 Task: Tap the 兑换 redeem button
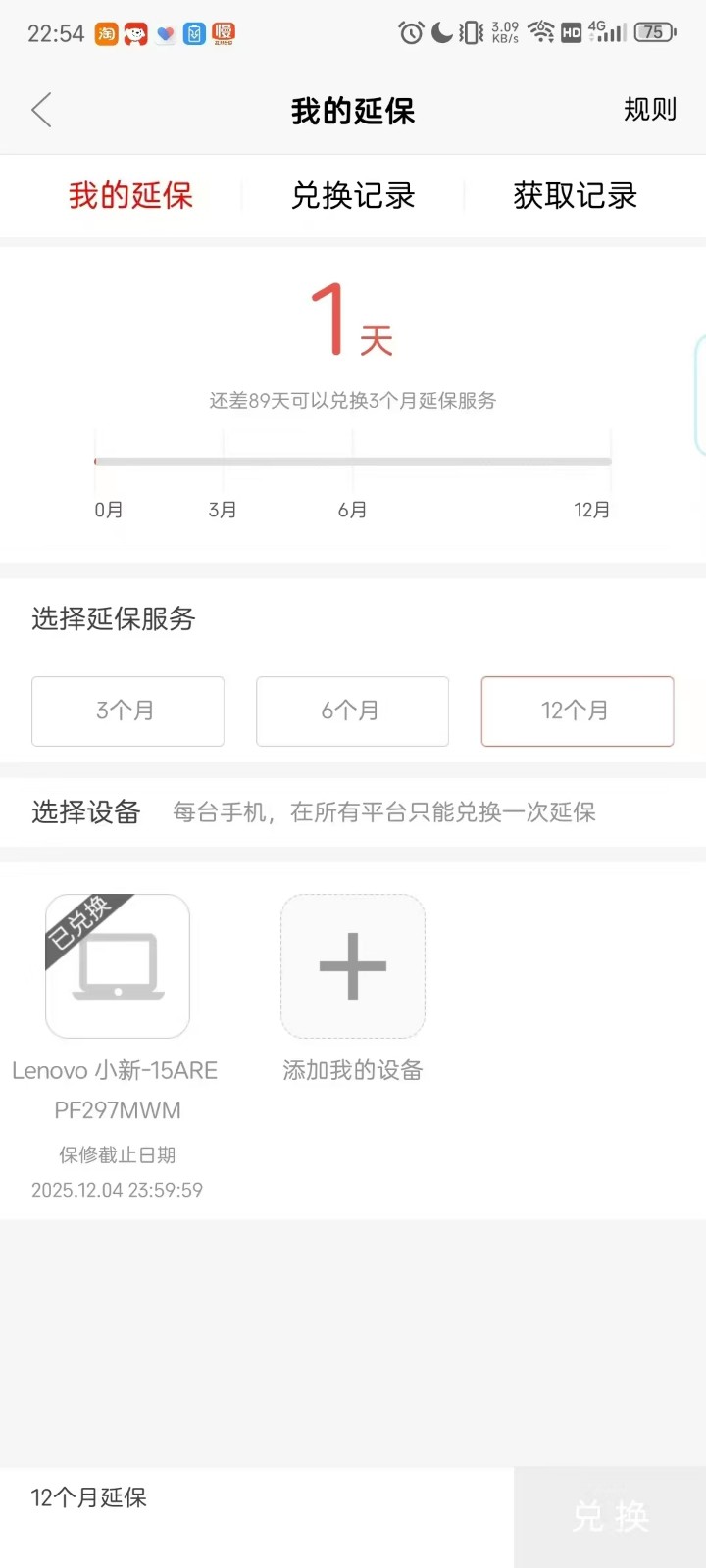(x=610, y=1516)
